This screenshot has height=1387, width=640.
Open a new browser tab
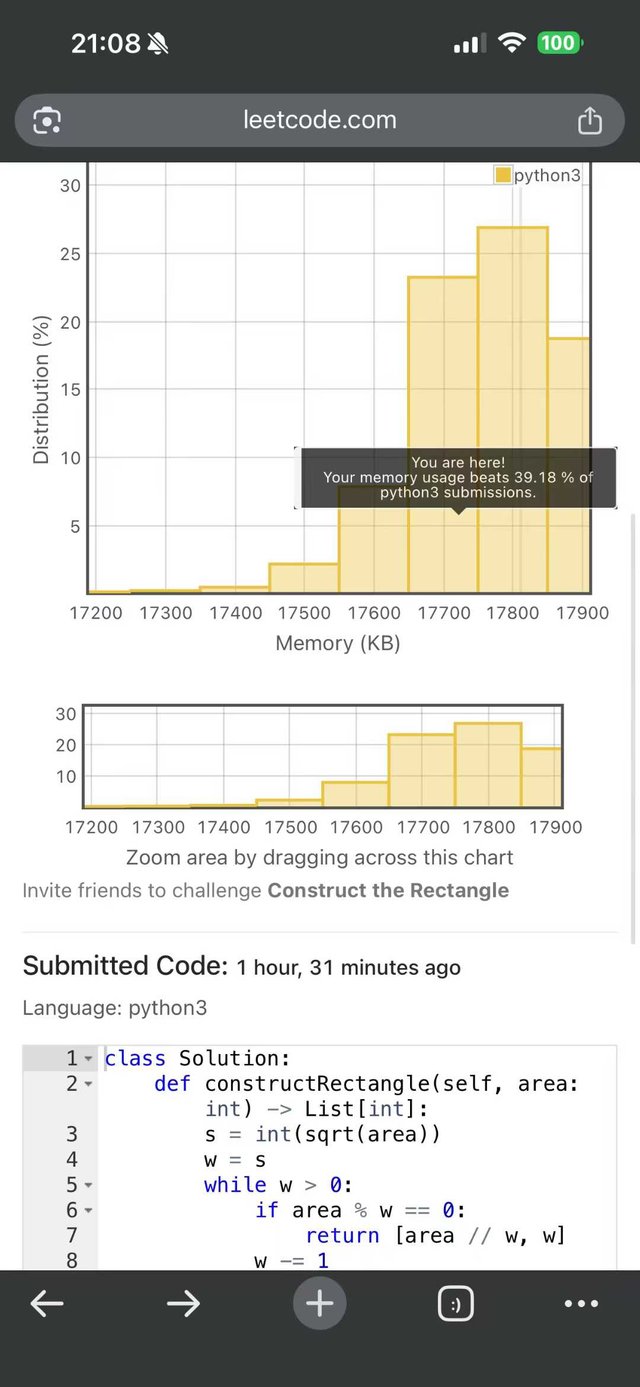pyautogui.click(x=320, y=1303)
